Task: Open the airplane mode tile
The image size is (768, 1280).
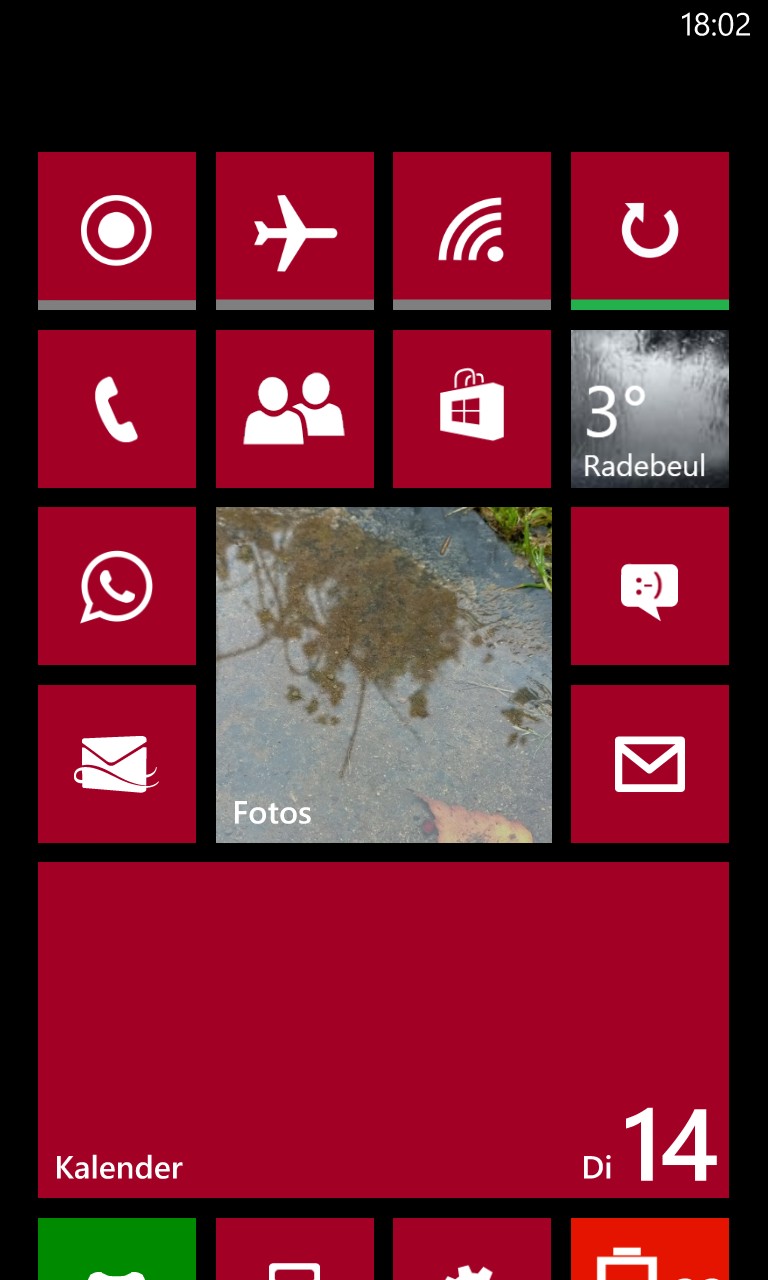Action: coord(295,231)
